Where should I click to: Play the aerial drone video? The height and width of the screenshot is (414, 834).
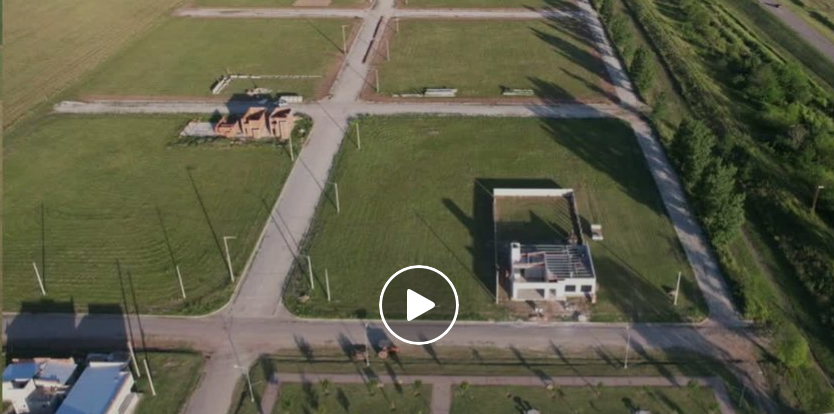[x=418, y=304]
